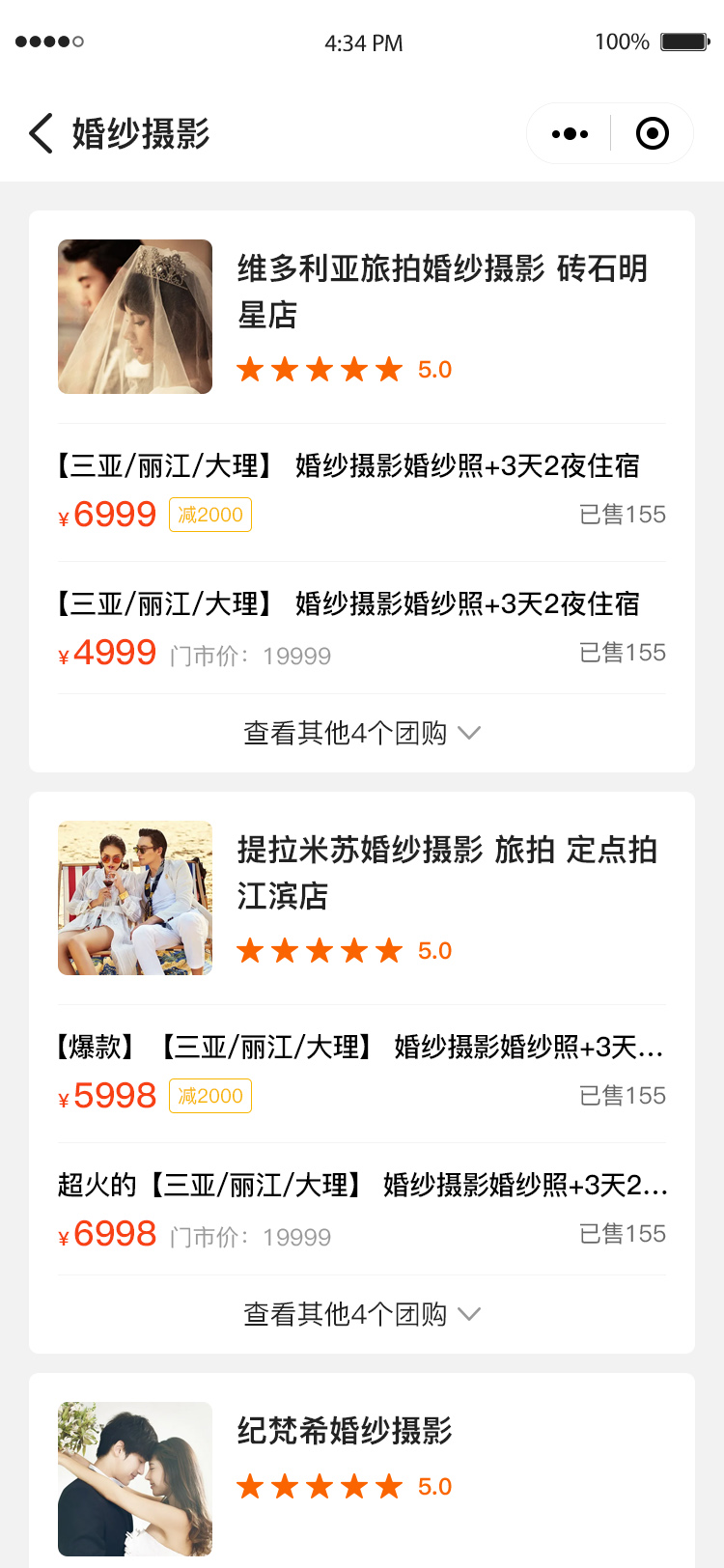The image size is (724, 1568).
Task: Click the 减2000 coupon tag under ¥6999
Action: (x=209, y=515)
